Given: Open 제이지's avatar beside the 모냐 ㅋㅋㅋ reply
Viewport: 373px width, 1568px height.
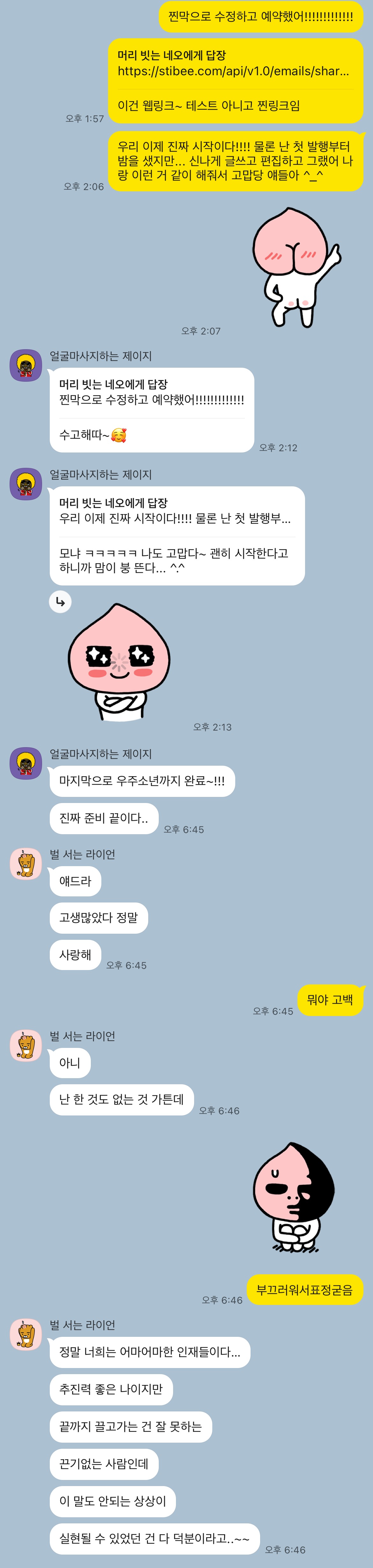Looking at the screenshot, I should tap(26, 484).
